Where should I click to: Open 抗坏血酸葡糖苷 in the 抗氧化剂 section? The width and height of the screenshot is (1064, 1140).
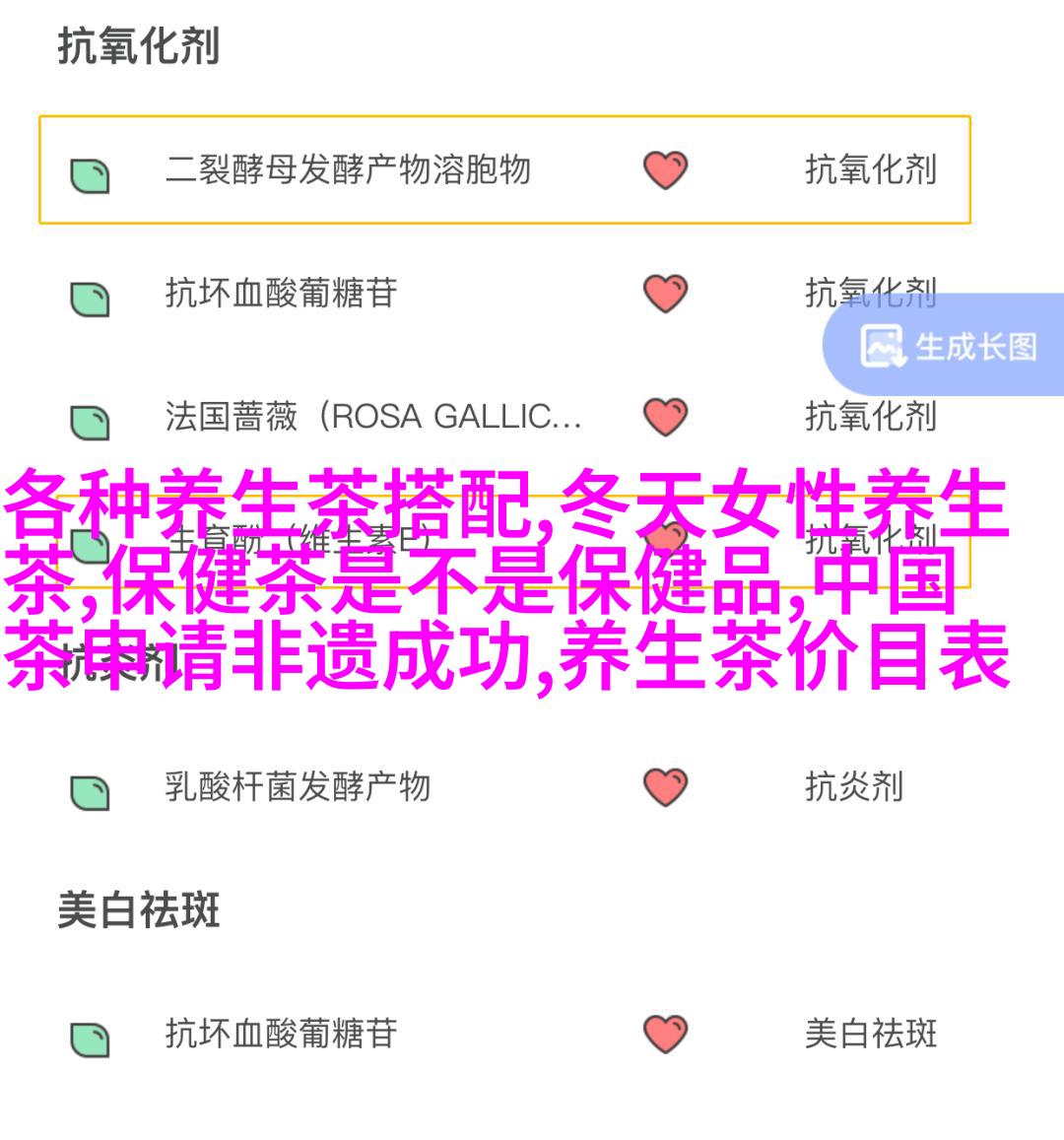(x=281, y=294)
